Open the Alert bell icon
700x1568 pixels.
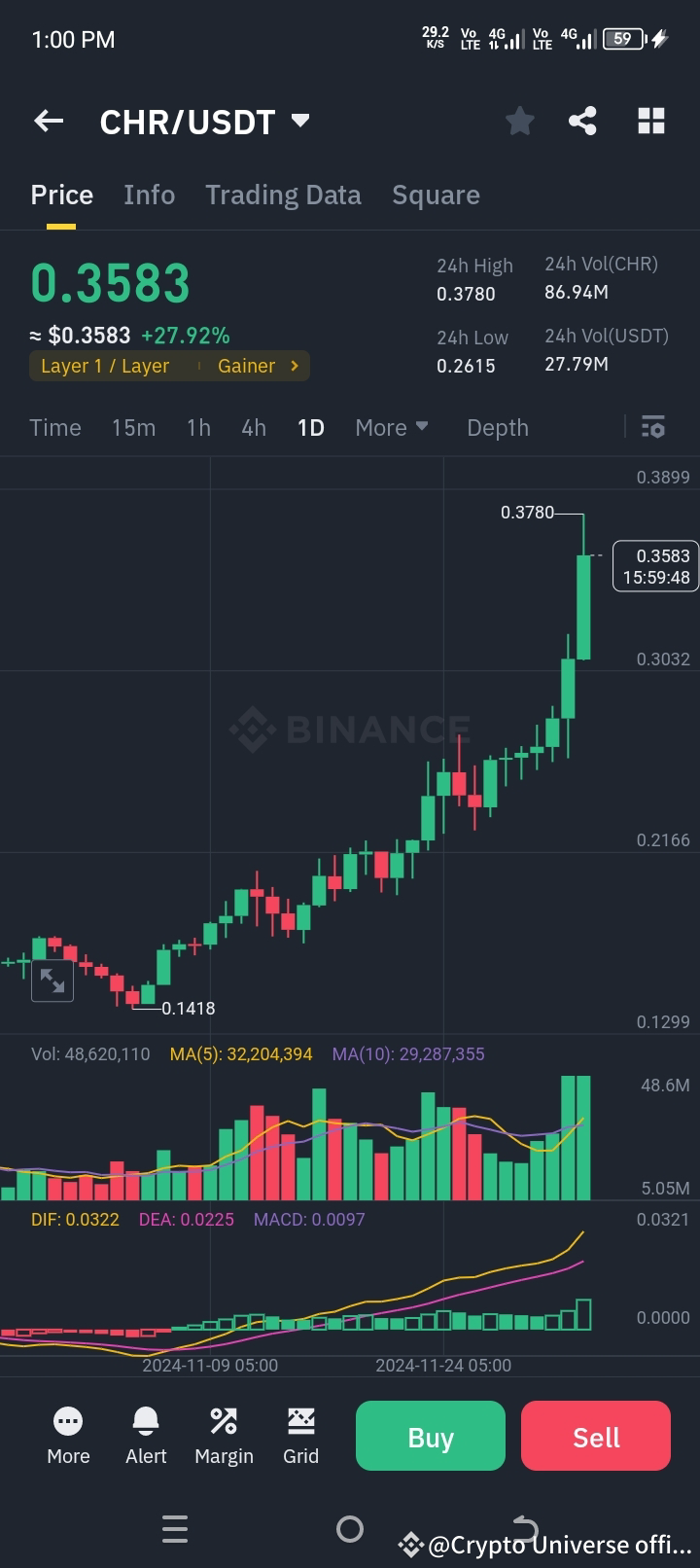coord(145,1421)
